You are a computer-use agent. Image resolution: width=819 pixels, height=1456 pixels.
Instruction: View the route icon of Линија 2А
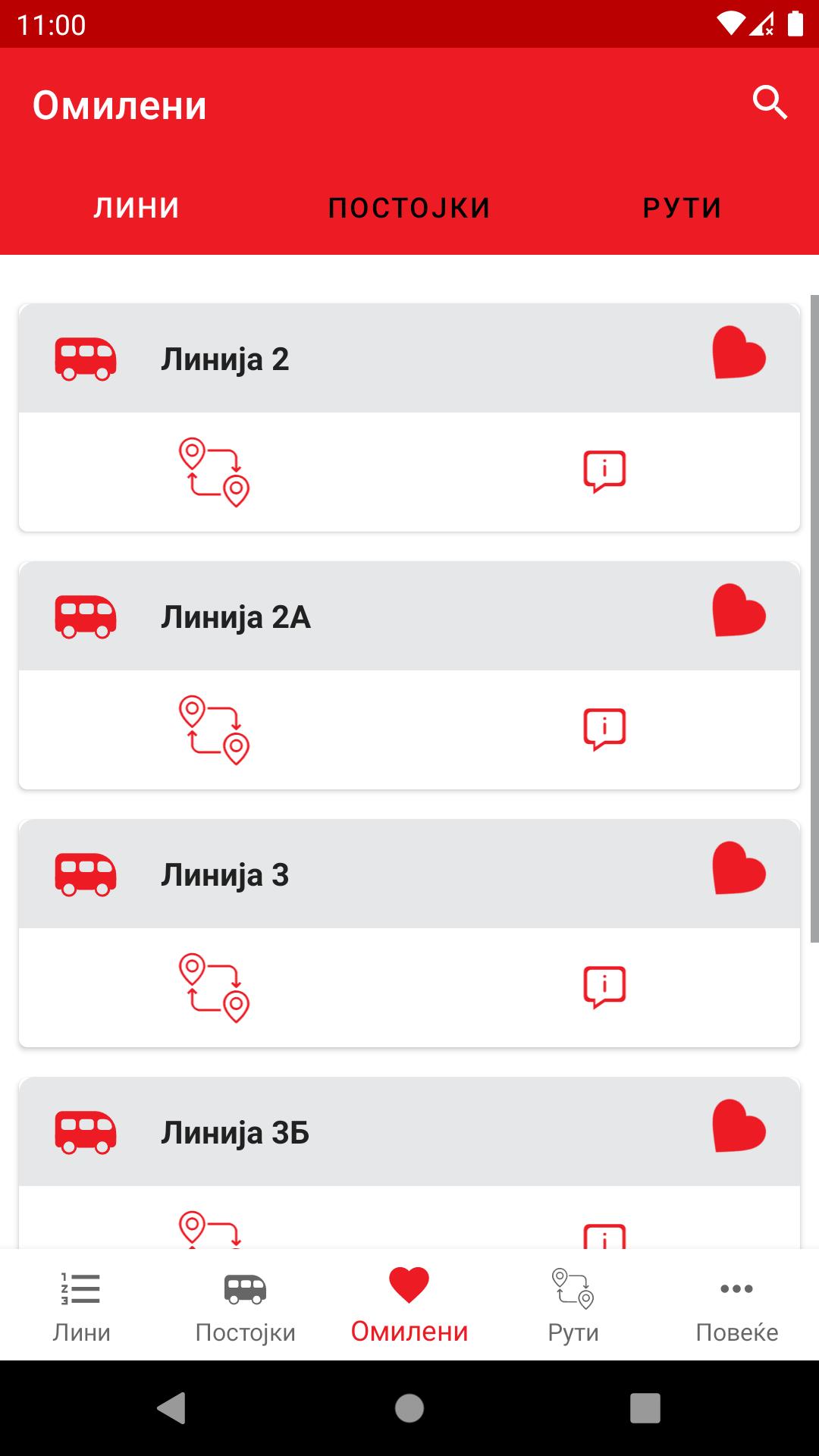214,730
